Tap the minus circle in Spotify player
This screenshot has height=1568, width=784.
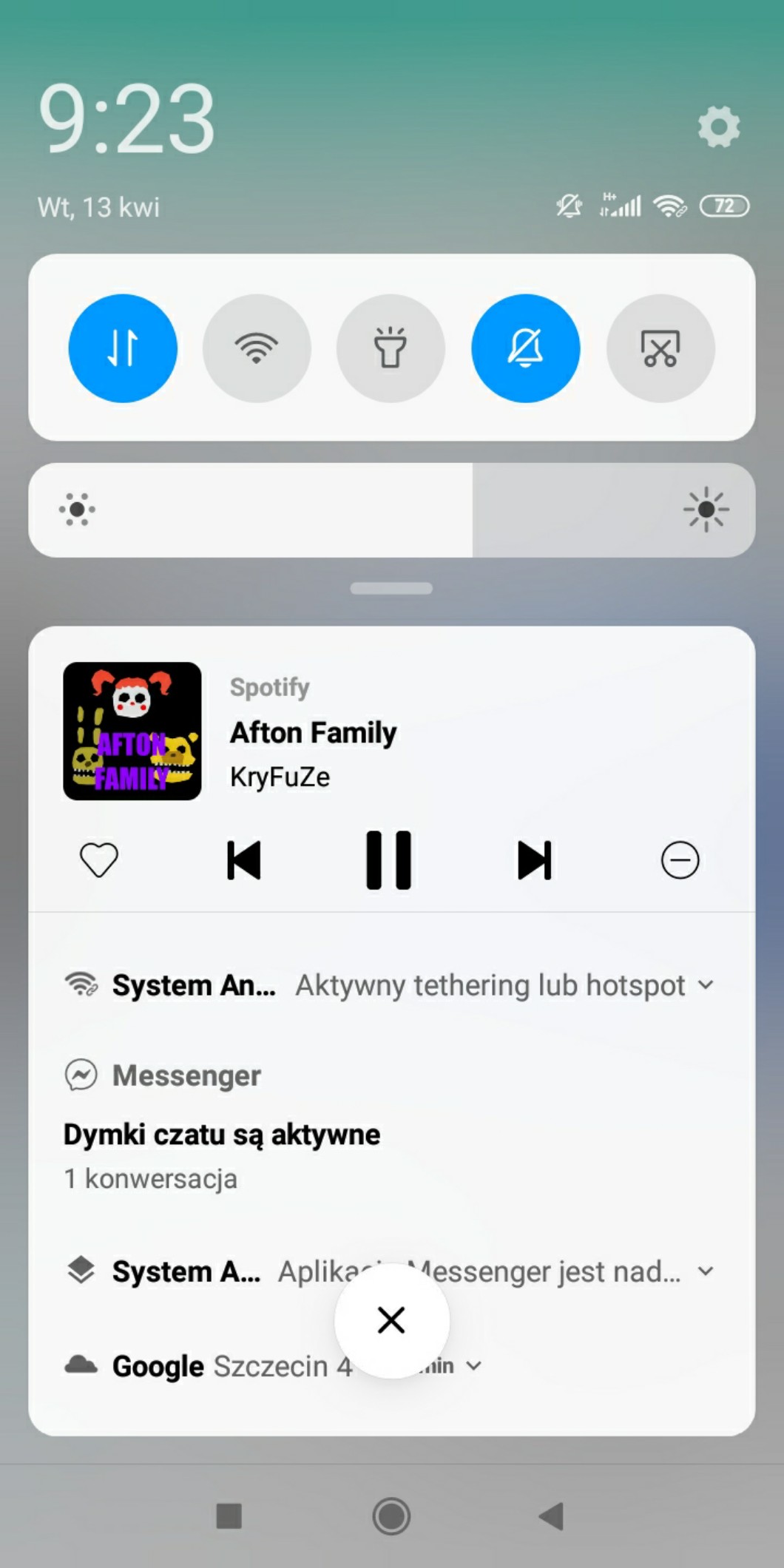[680, 860]
